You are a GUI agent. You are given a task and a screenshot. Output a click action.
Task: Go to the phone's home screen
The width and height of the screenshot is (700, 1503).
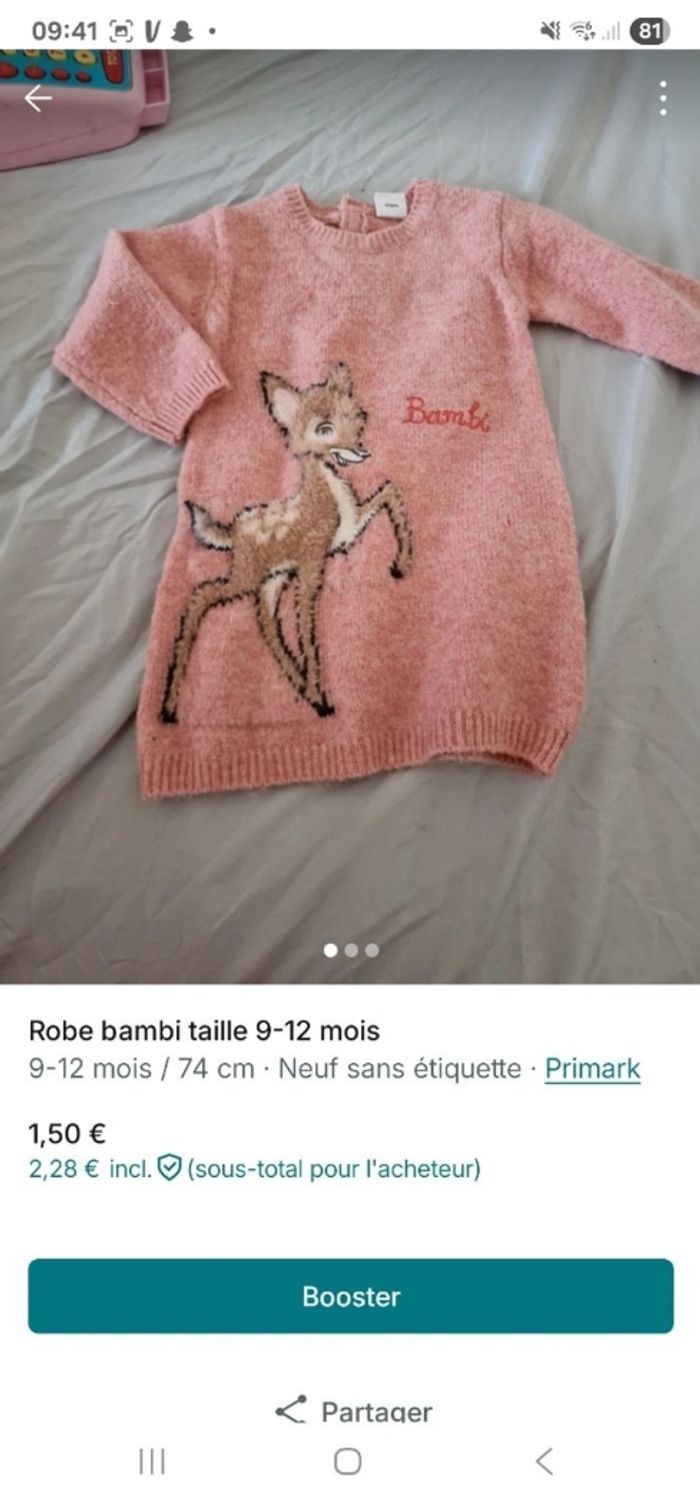pos(348,1462)
